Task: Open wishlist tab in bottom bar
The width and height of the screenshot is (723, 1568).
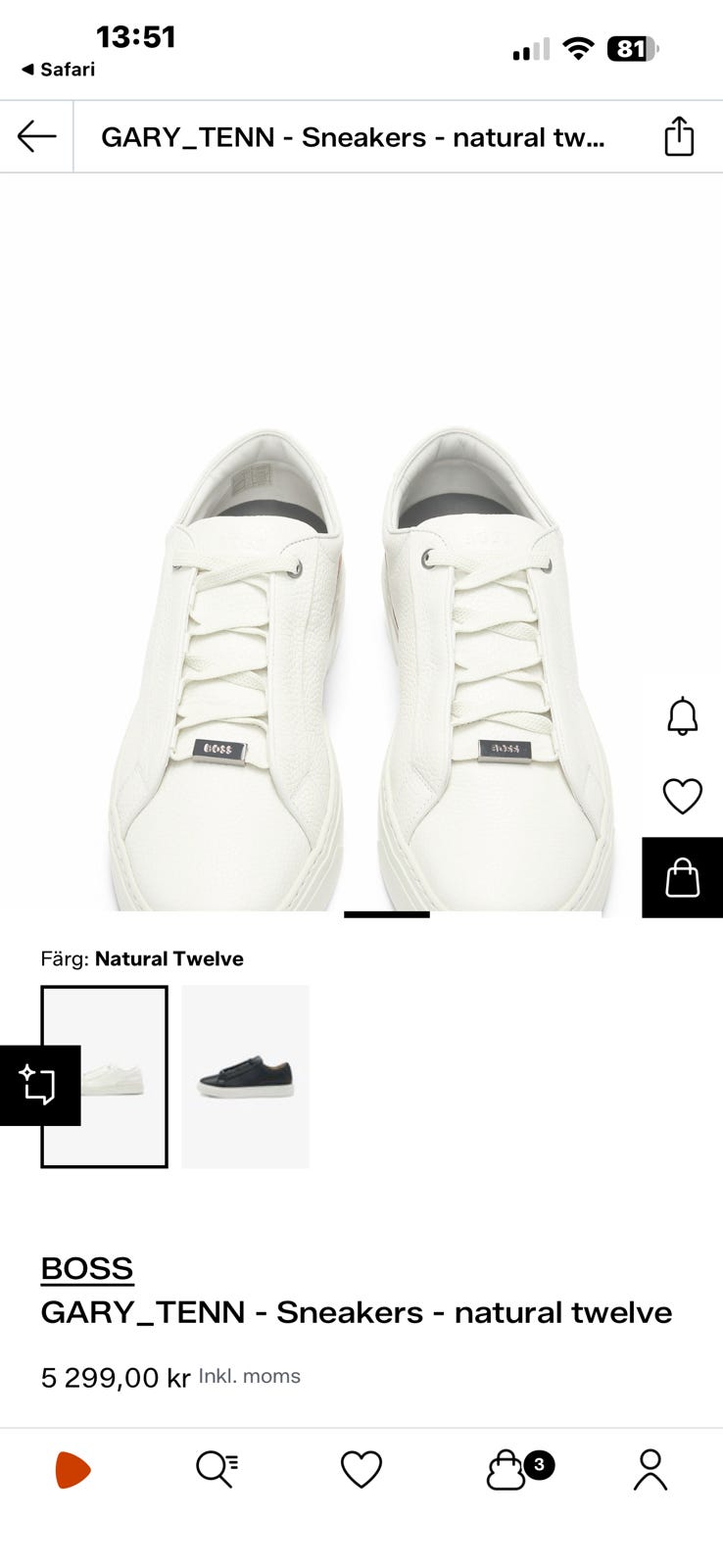Action: pyautogui.click(x=361, y=1470)
